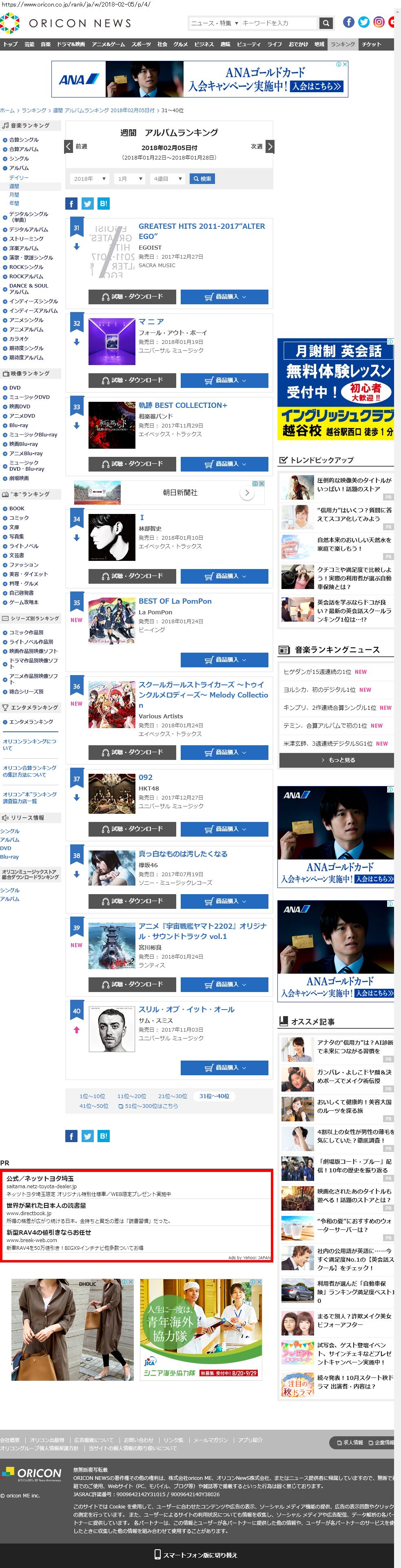The height and width of the screenshot is (1568, 401).
Task: Open BEST OF La PomPon album link
Action: [x=175, y=601]
